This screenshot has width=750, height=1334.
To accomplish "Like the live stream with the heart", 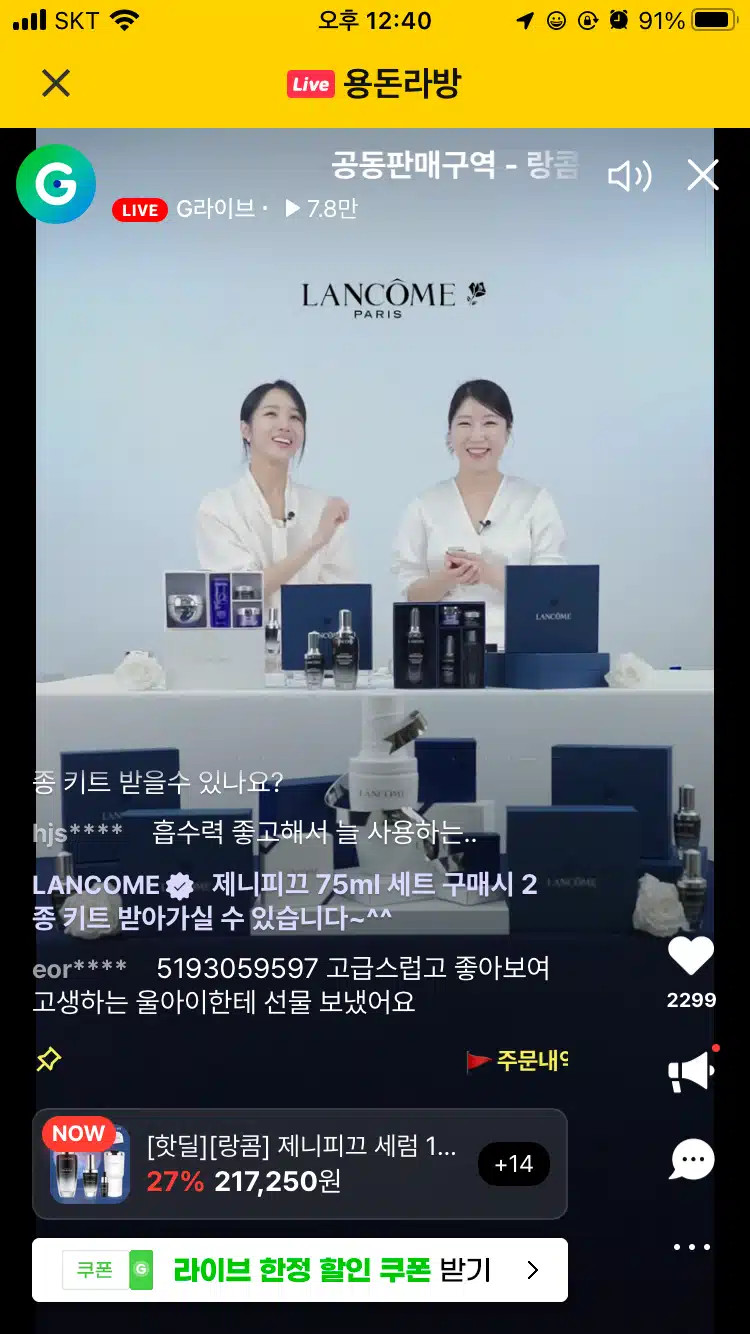I will [x=691, y=956].
